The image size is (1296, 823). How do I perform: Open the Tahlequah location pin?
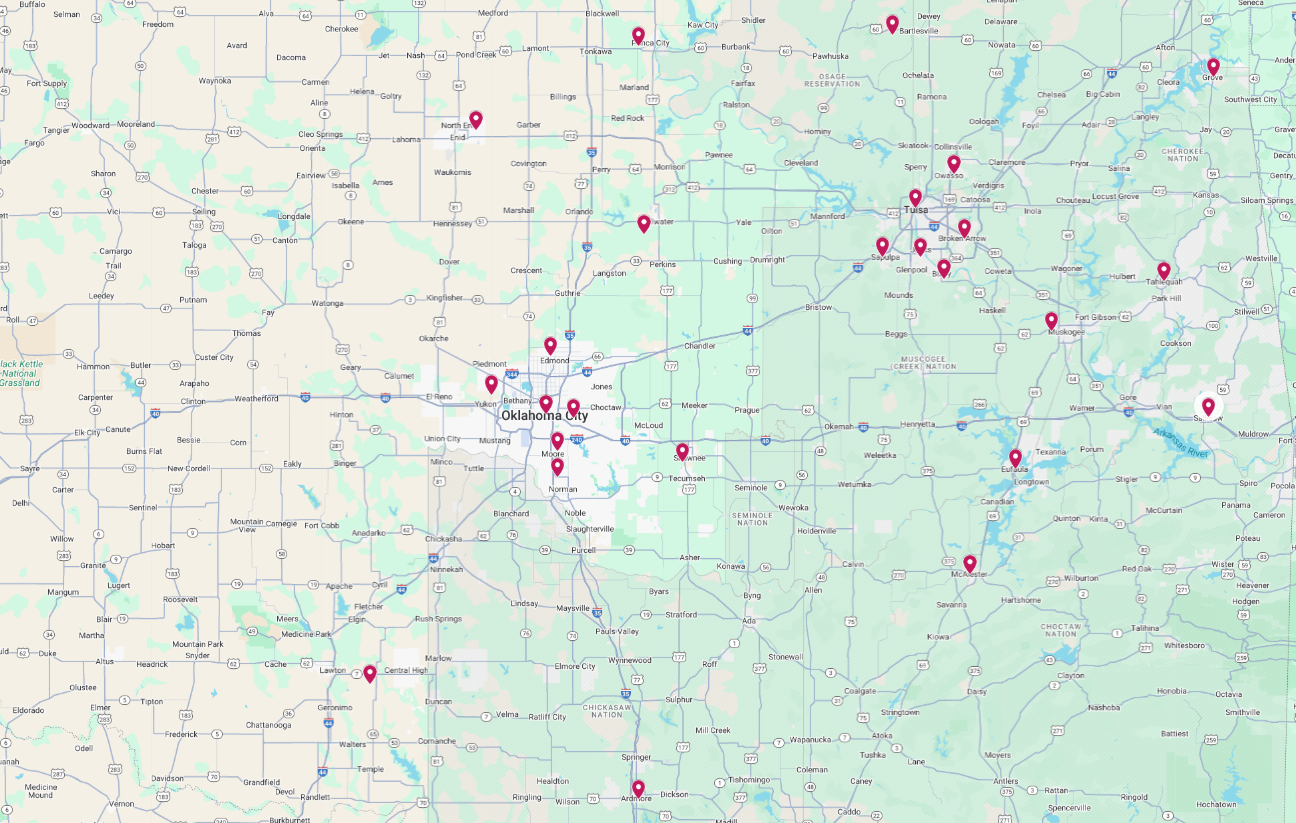pyautogui.click(x=1164, y=270)
